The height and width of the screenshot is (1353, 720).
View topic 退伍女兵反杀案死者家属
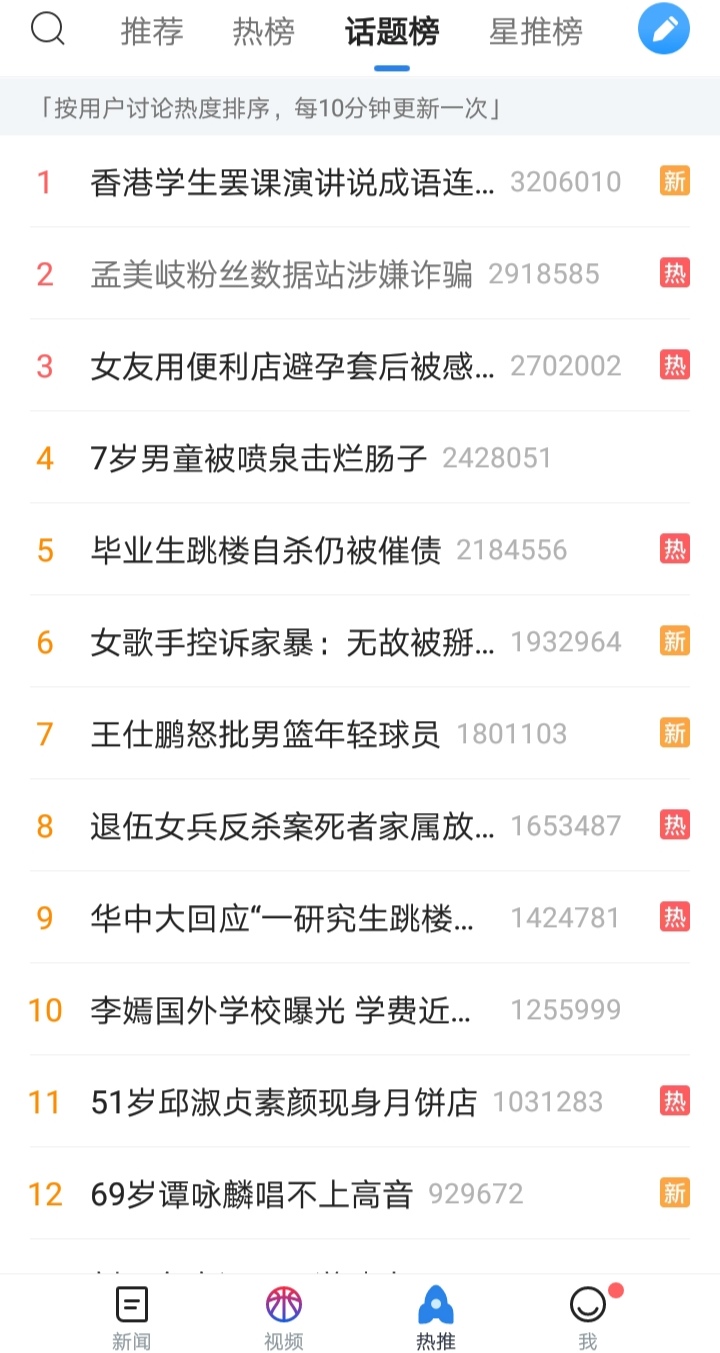click(360, 826)
